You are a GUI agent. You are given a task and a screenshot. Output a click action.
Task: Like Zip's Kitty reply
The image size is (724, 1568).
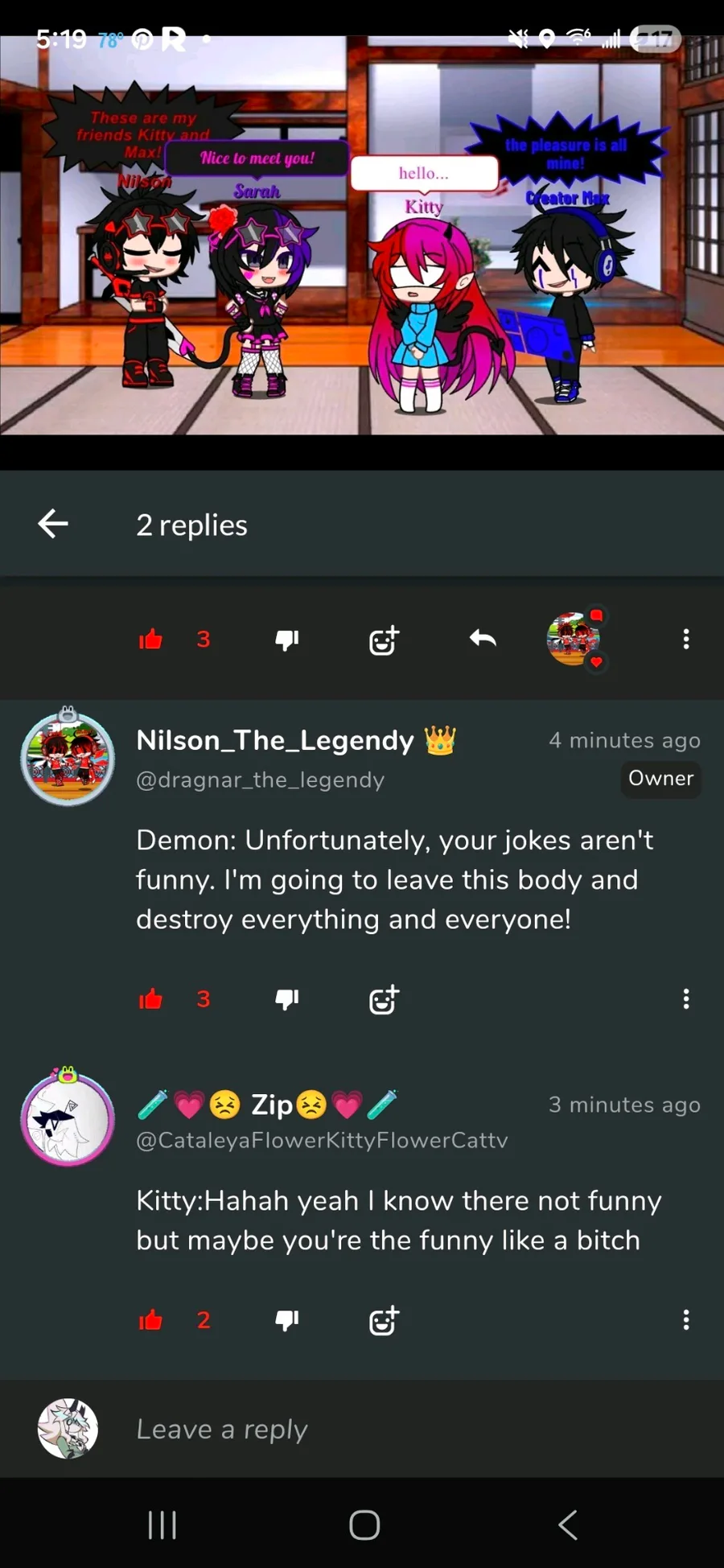pyautogui.click(x=151, y=1320)
